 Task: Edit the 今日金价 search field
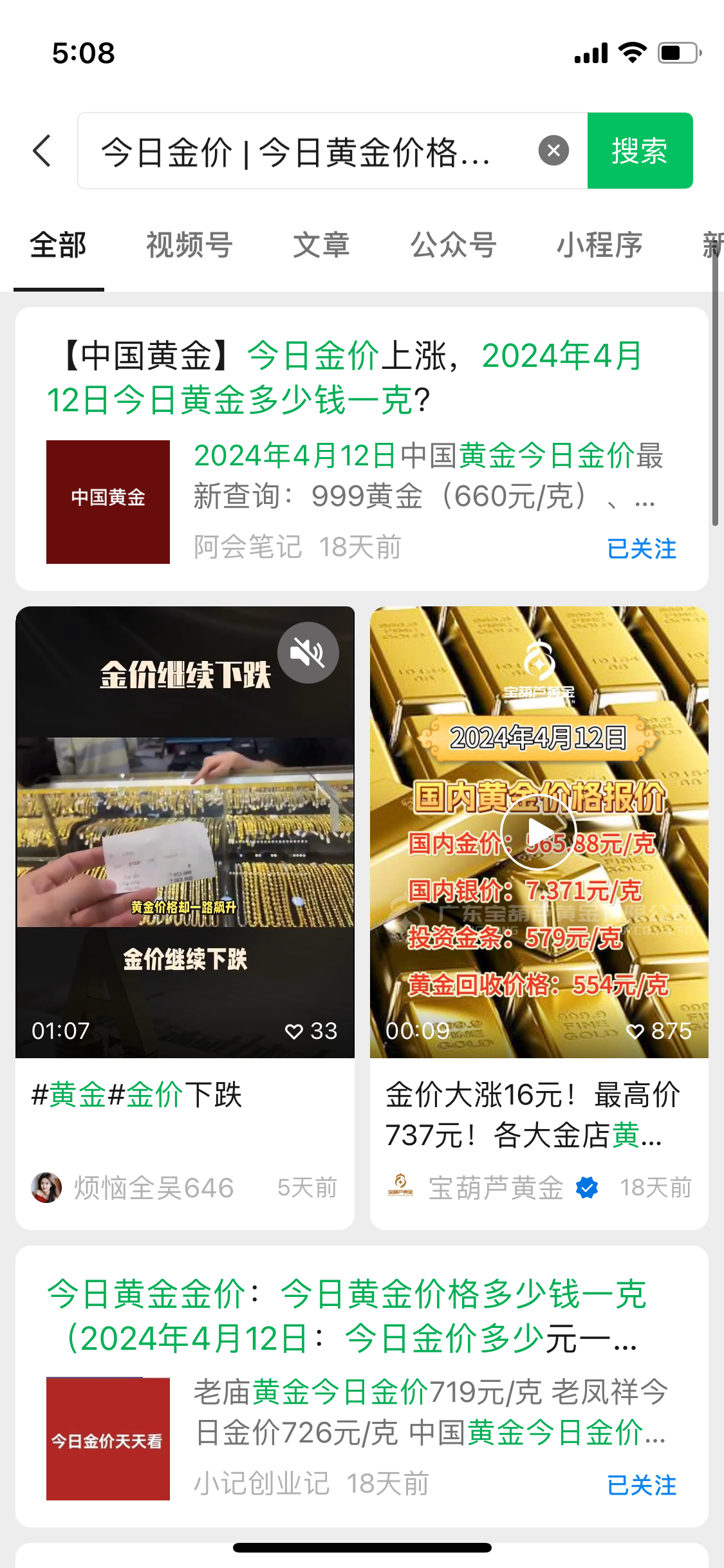coord(309,151)
